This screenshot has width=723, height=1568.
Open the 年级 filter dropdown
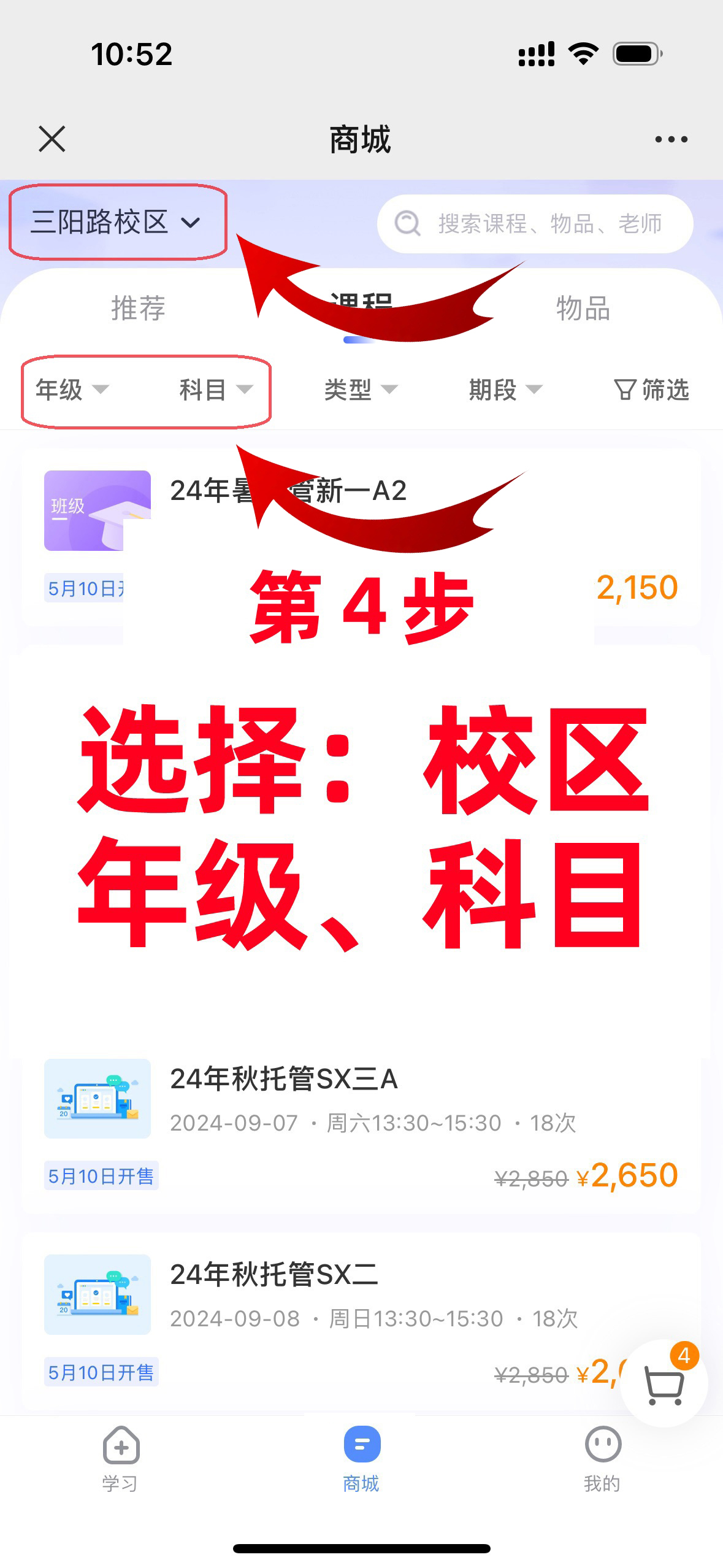[x=72, y=390]
